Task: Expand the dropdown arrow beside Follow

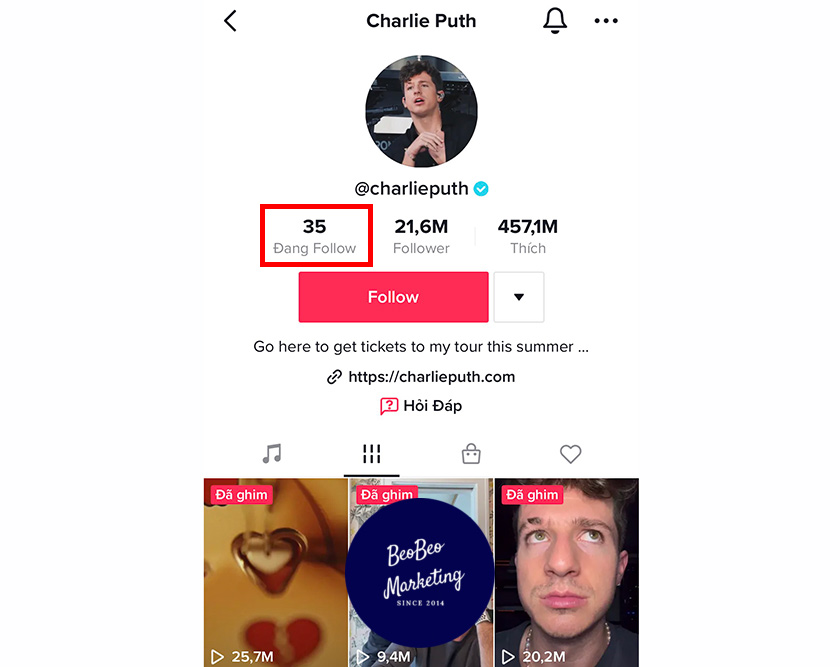Action: coord(519,297)
